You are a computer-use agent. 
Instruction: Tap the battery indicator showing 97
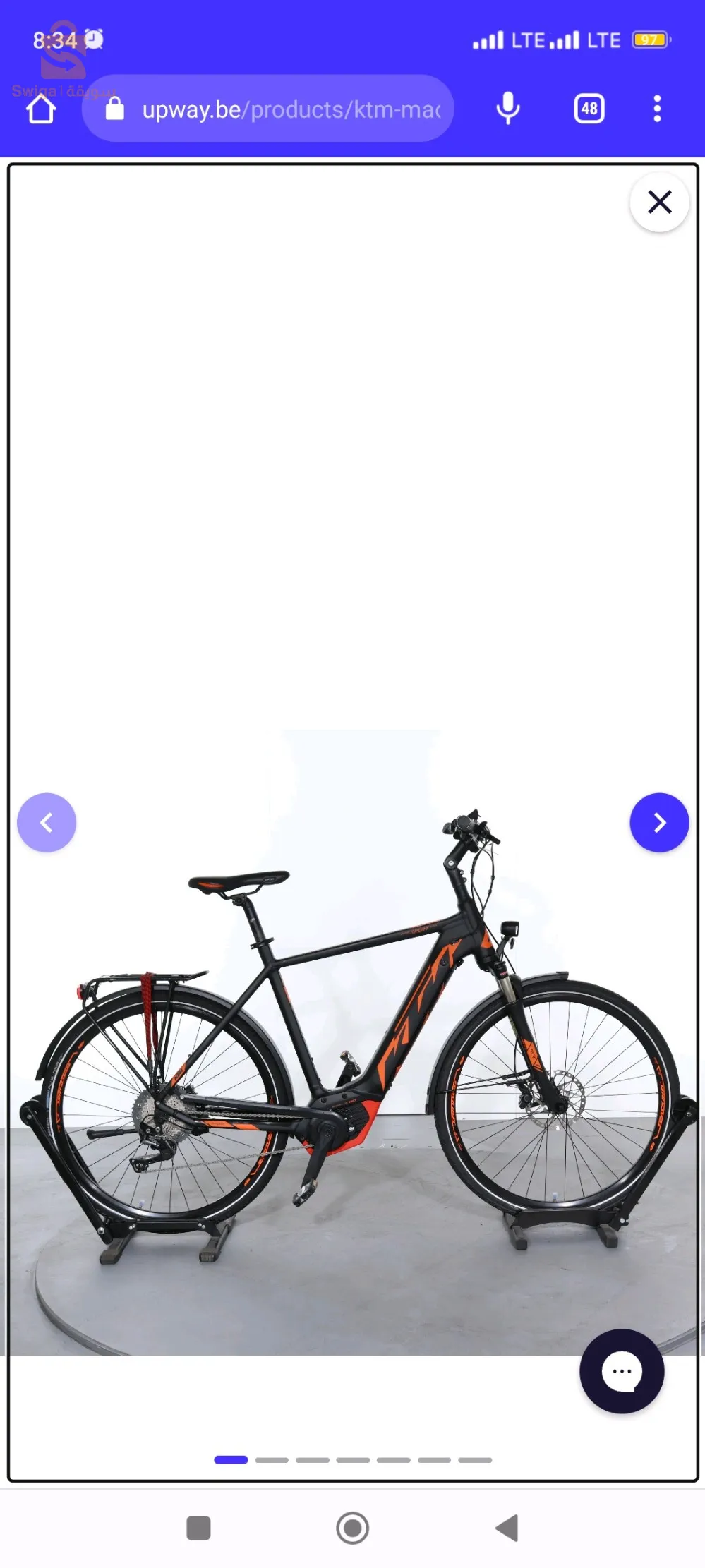650,40
